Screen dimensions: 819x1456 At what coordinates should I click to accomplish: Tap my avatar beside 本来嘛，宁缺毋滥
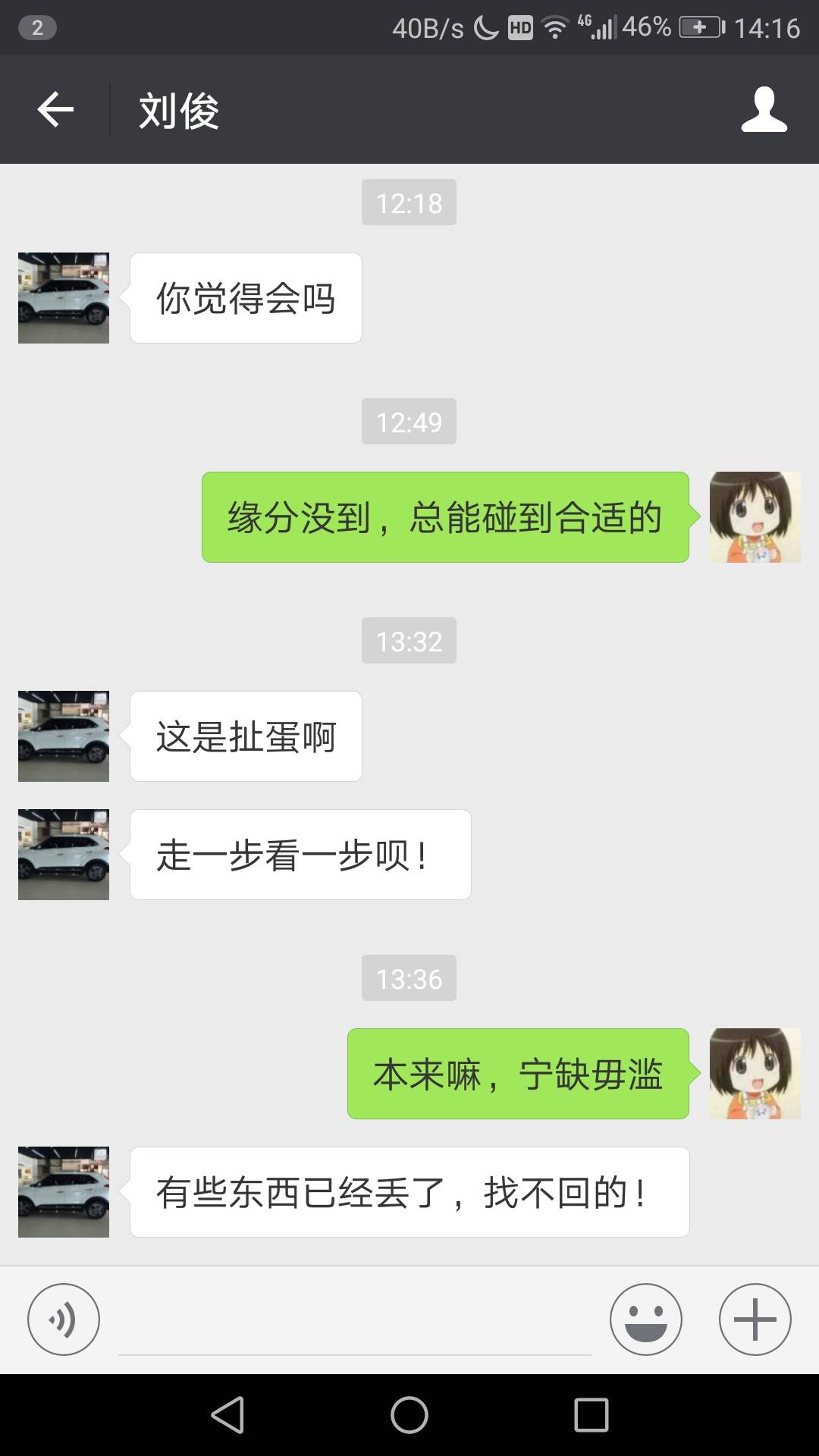pyautogui.click(x=755, y=1074)
